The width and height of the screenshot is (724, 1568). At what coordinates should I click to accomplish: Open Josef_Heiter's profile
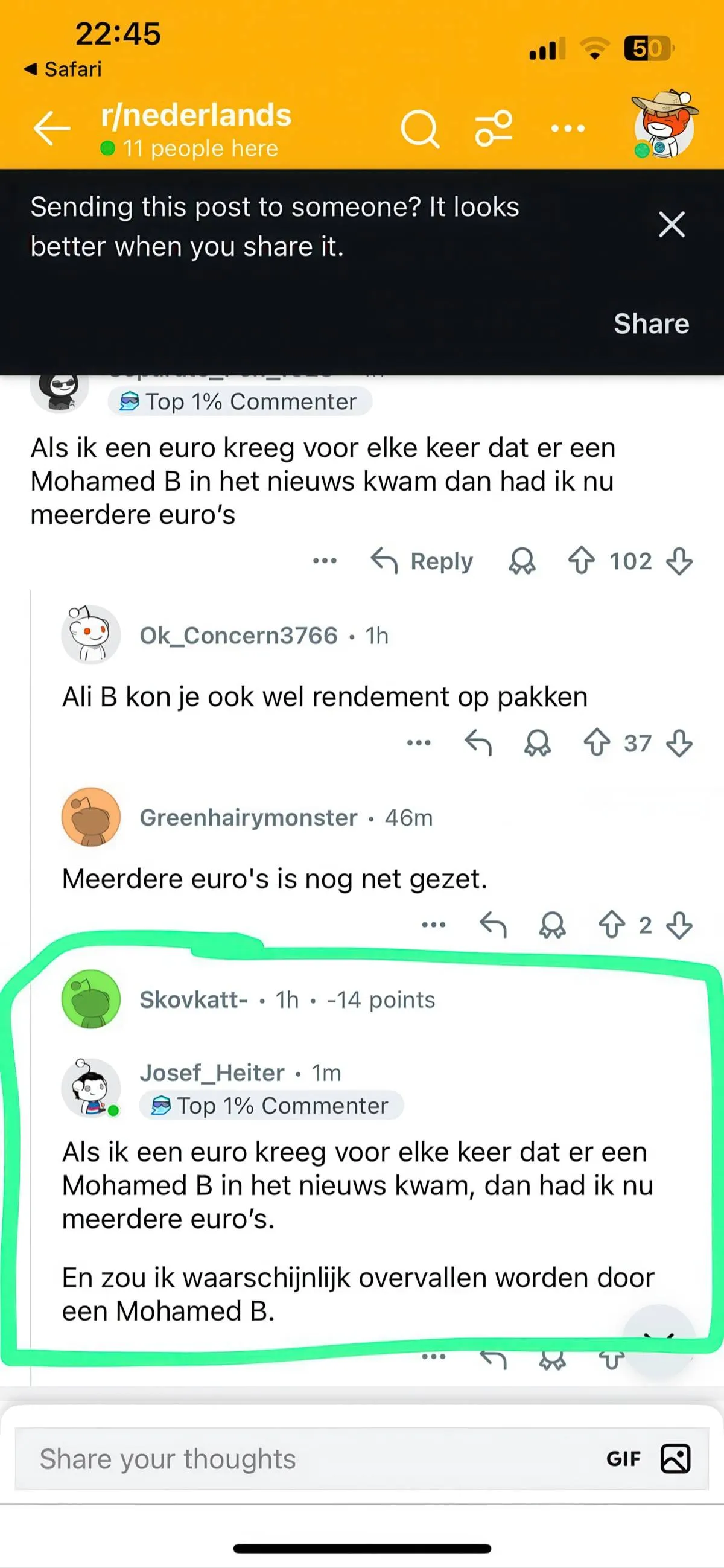[212, 1072]
